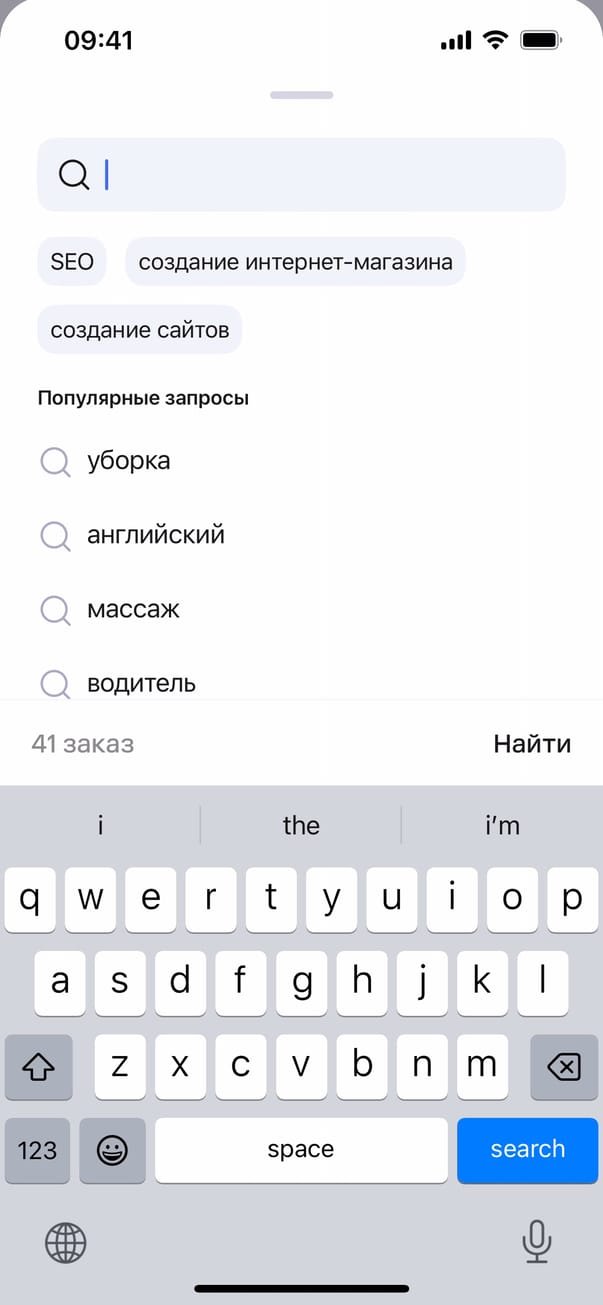Image resolution: width=603 pixels, height=1305 pixels.
Task: Start dictation with the microphone icon
Action: 537,1243
